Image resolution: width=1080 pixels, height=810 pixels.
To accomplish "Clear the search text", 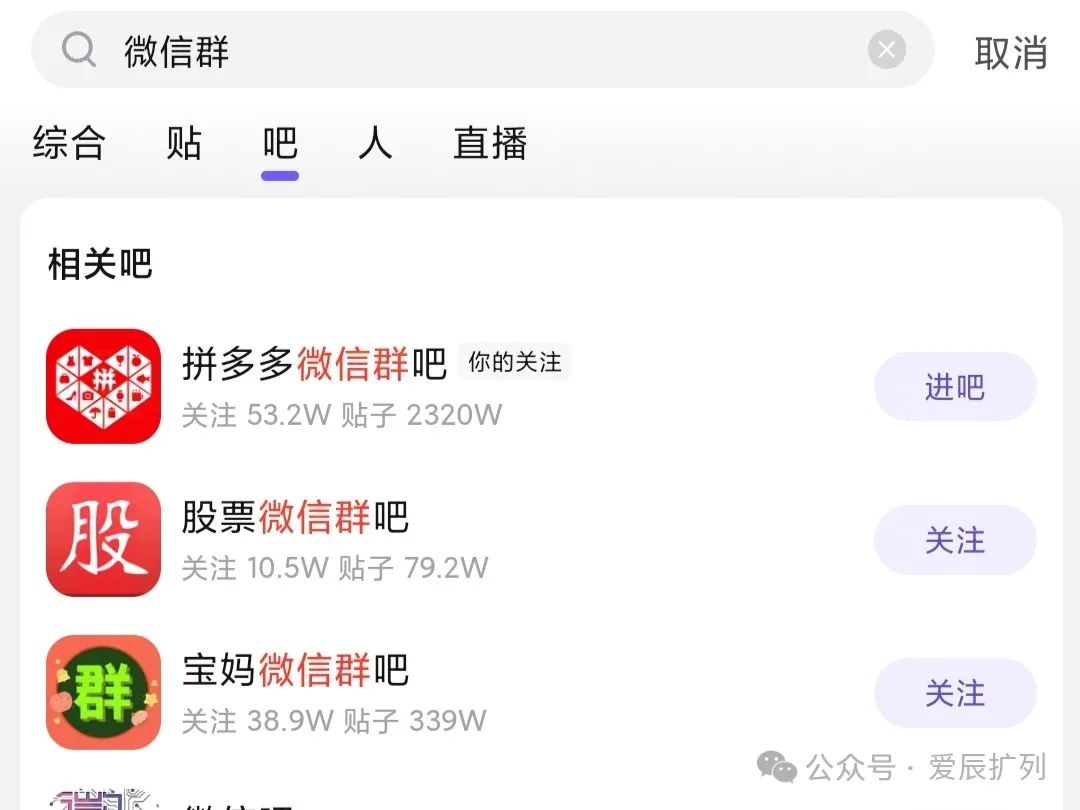I will (886, 50).
